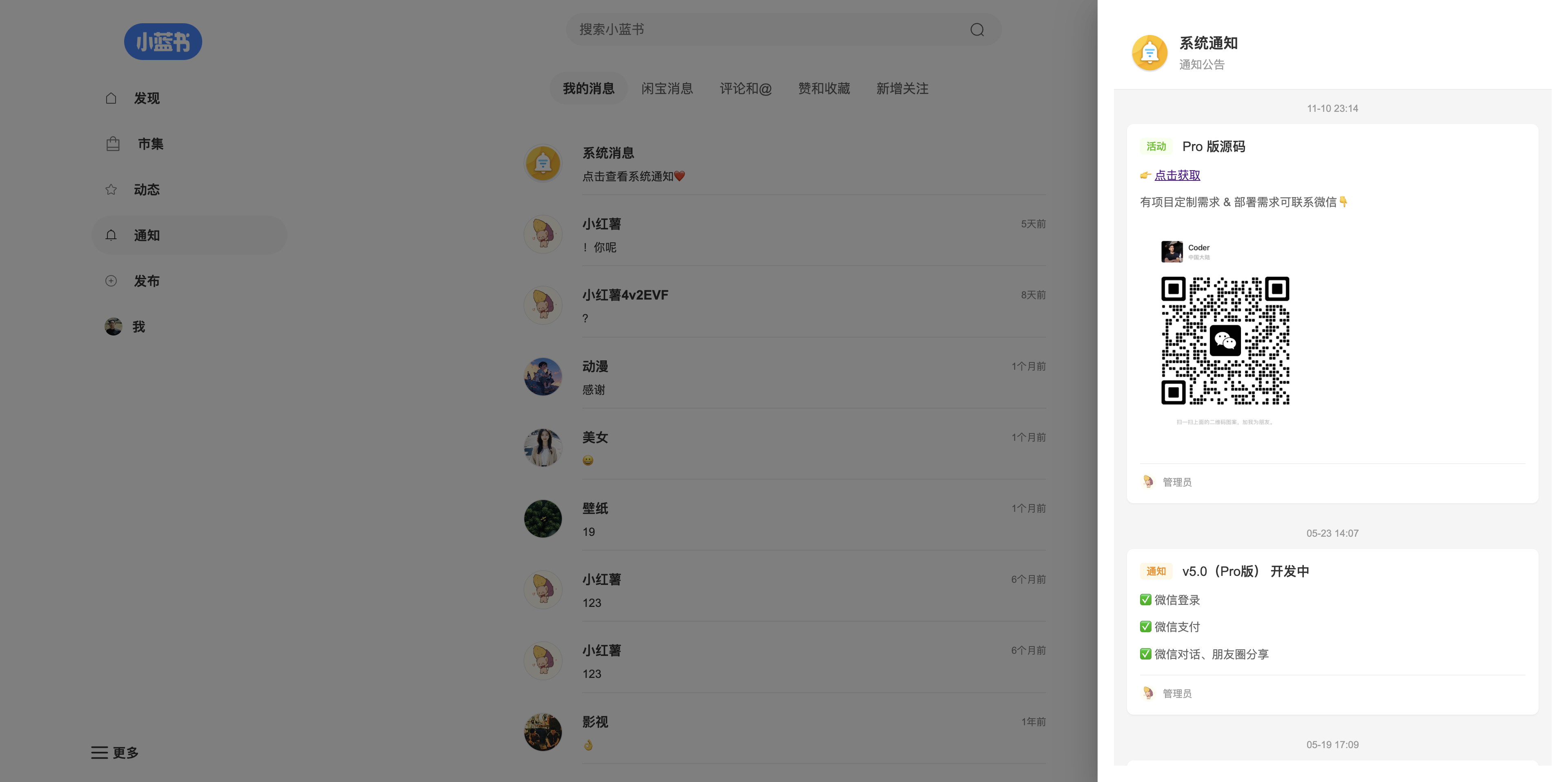Switch to the 评论和@ tab
Viewport: 1568px width, 782px height.
[x=745, y=89]
